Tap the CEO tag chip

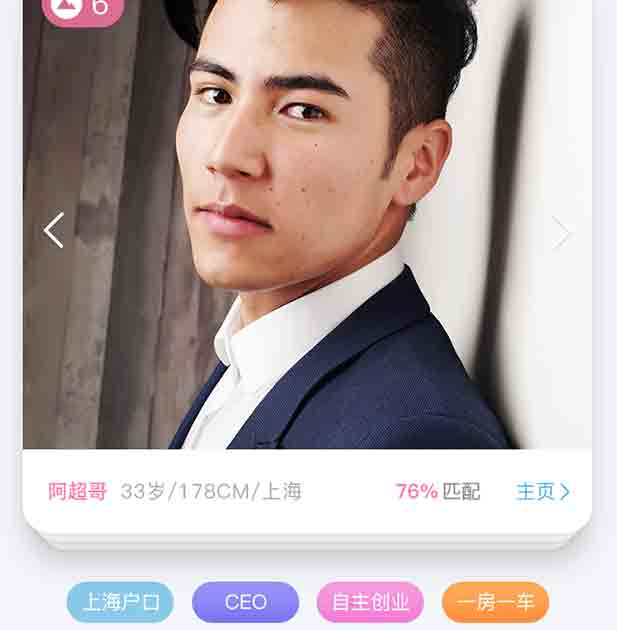click(x=245, y=602)
